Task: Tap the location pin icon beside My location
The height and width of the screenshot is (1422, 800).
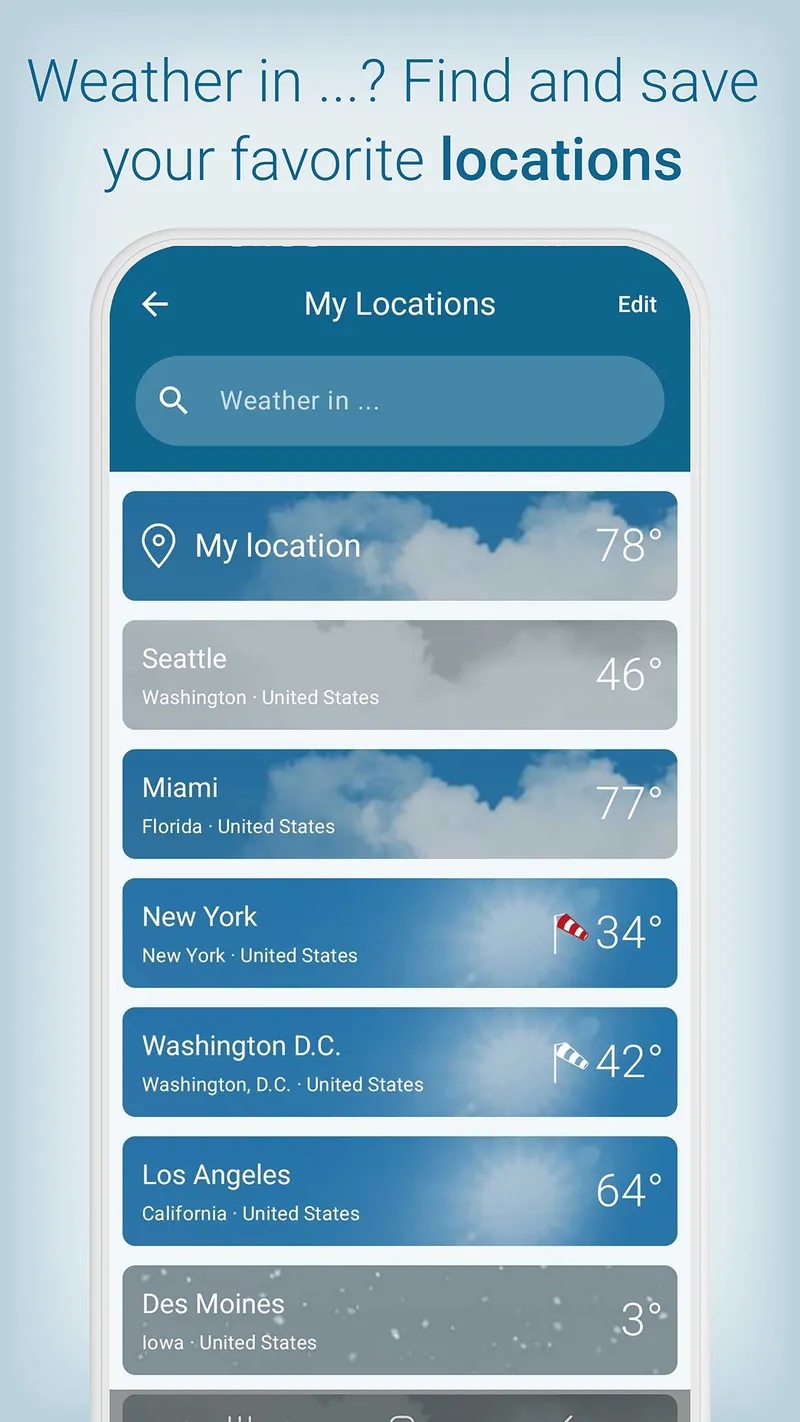Action: coord(160,545)
